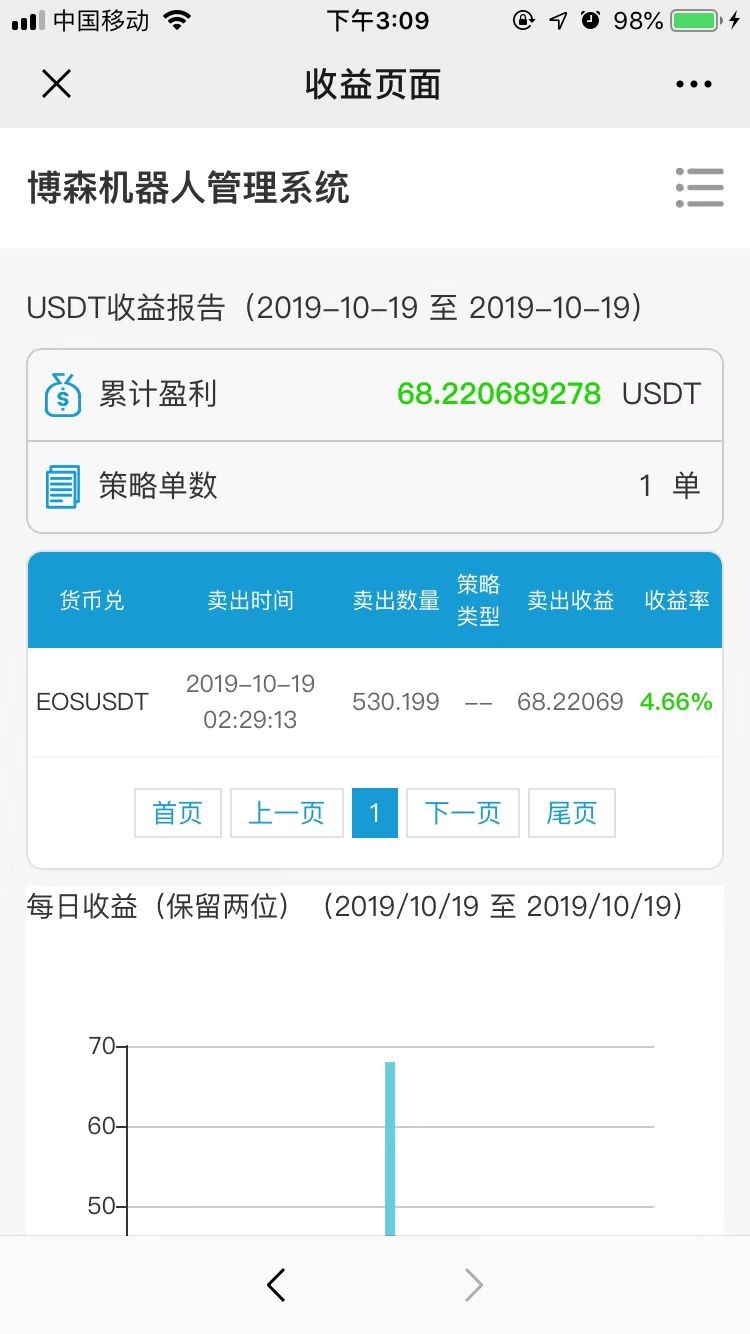This screenshot has width=750, height=1334.
Task: Jump to 尾页 last page
Action: [572, 813]
